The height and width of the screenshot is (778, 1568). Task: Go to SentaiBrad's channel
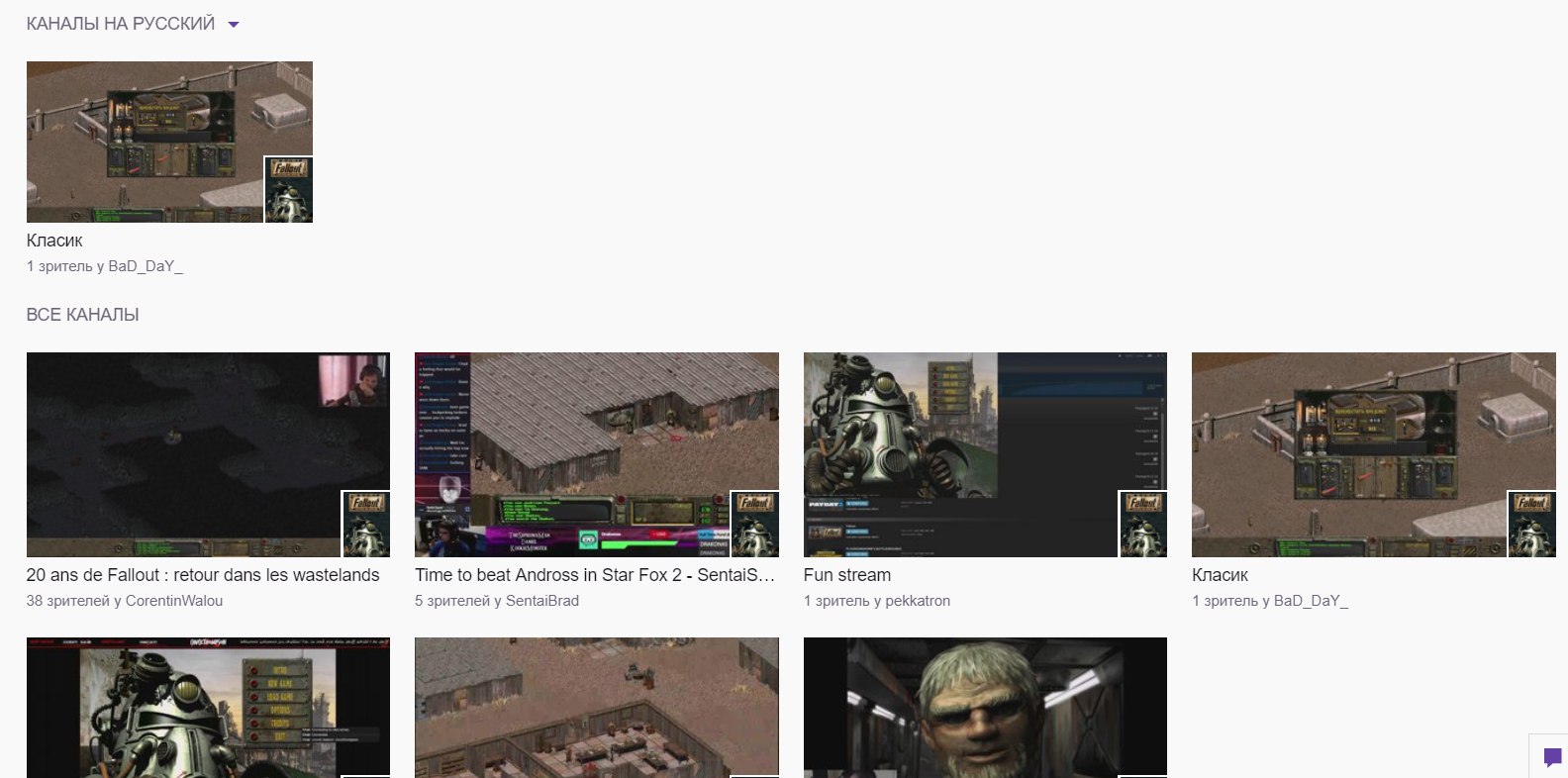point(542,601)
